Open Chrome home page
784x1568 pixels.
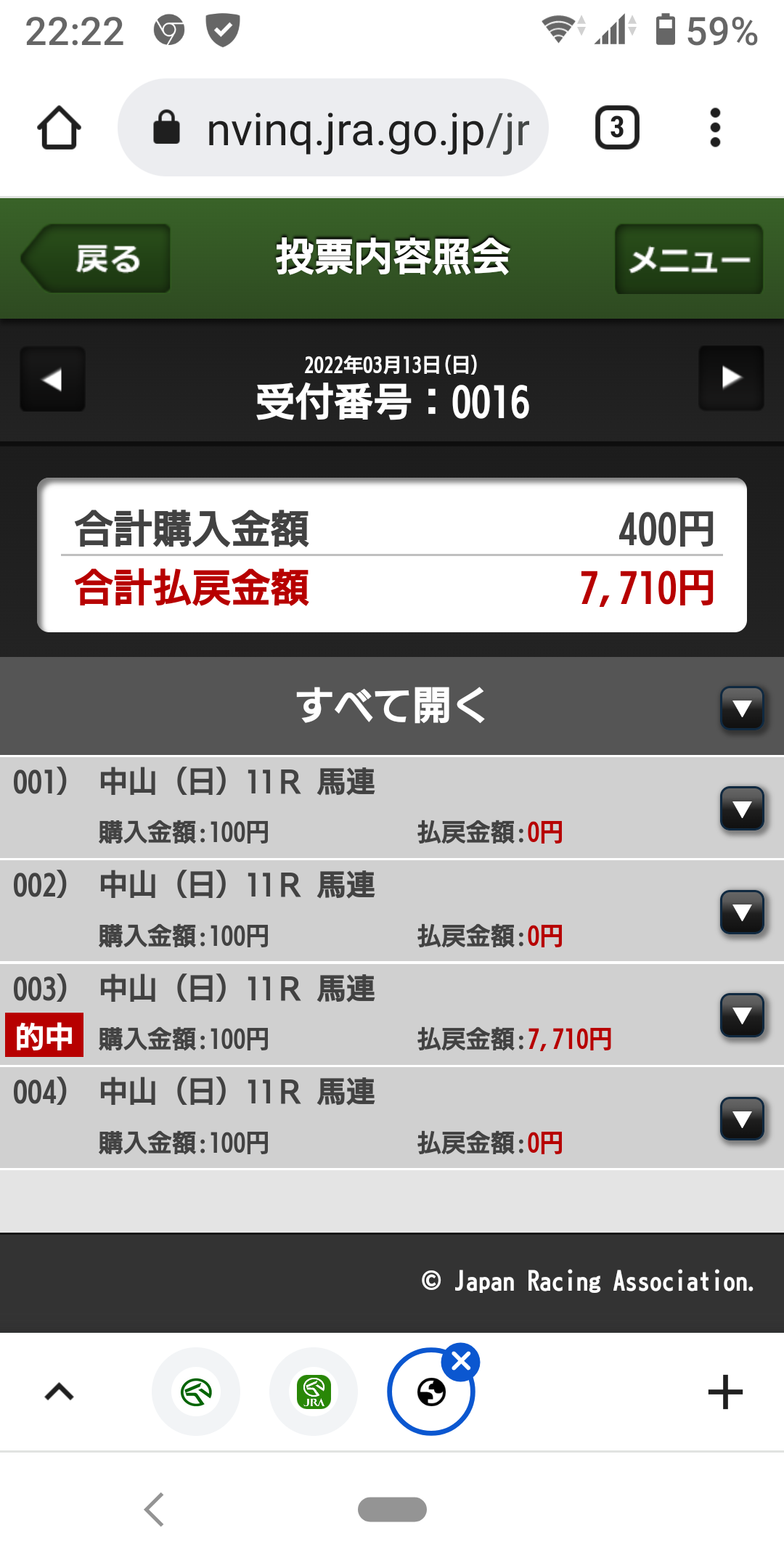point(59,128)
